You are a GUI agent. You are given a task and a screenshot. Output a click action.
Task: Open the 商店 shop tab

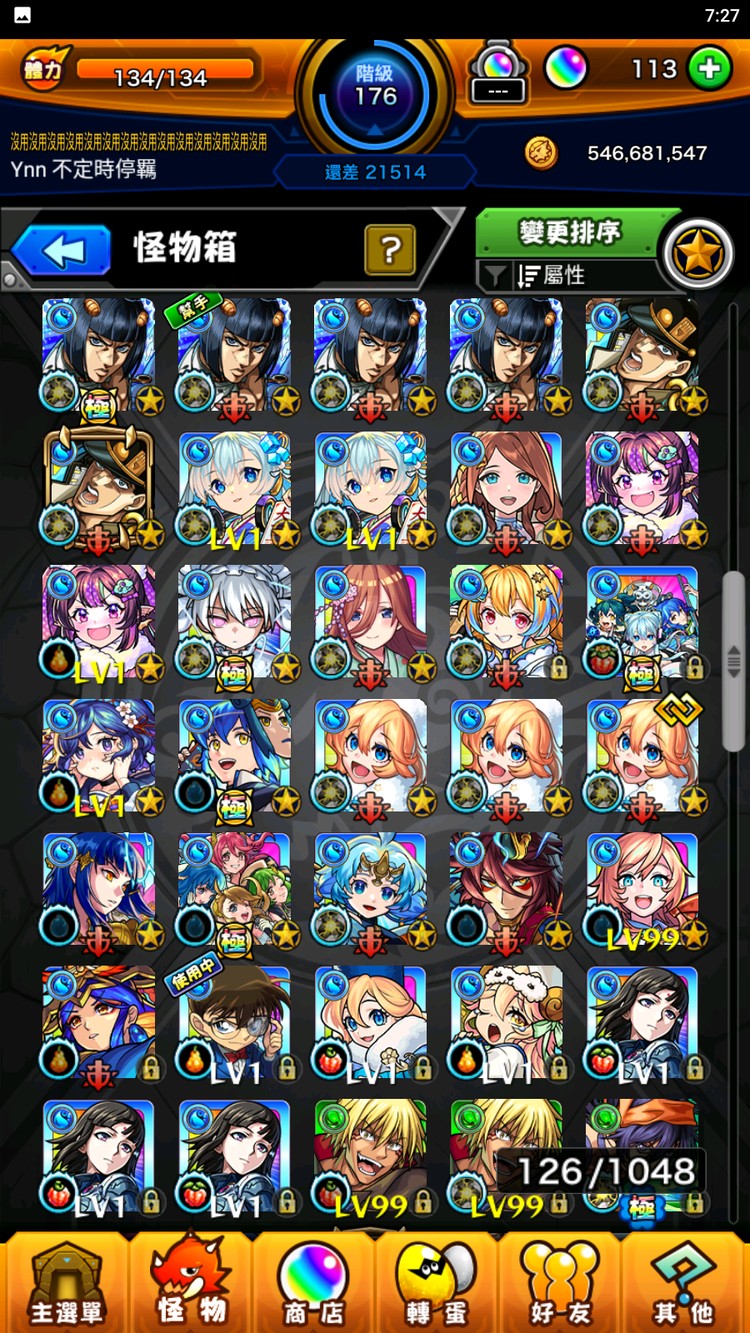[311, 1285]
